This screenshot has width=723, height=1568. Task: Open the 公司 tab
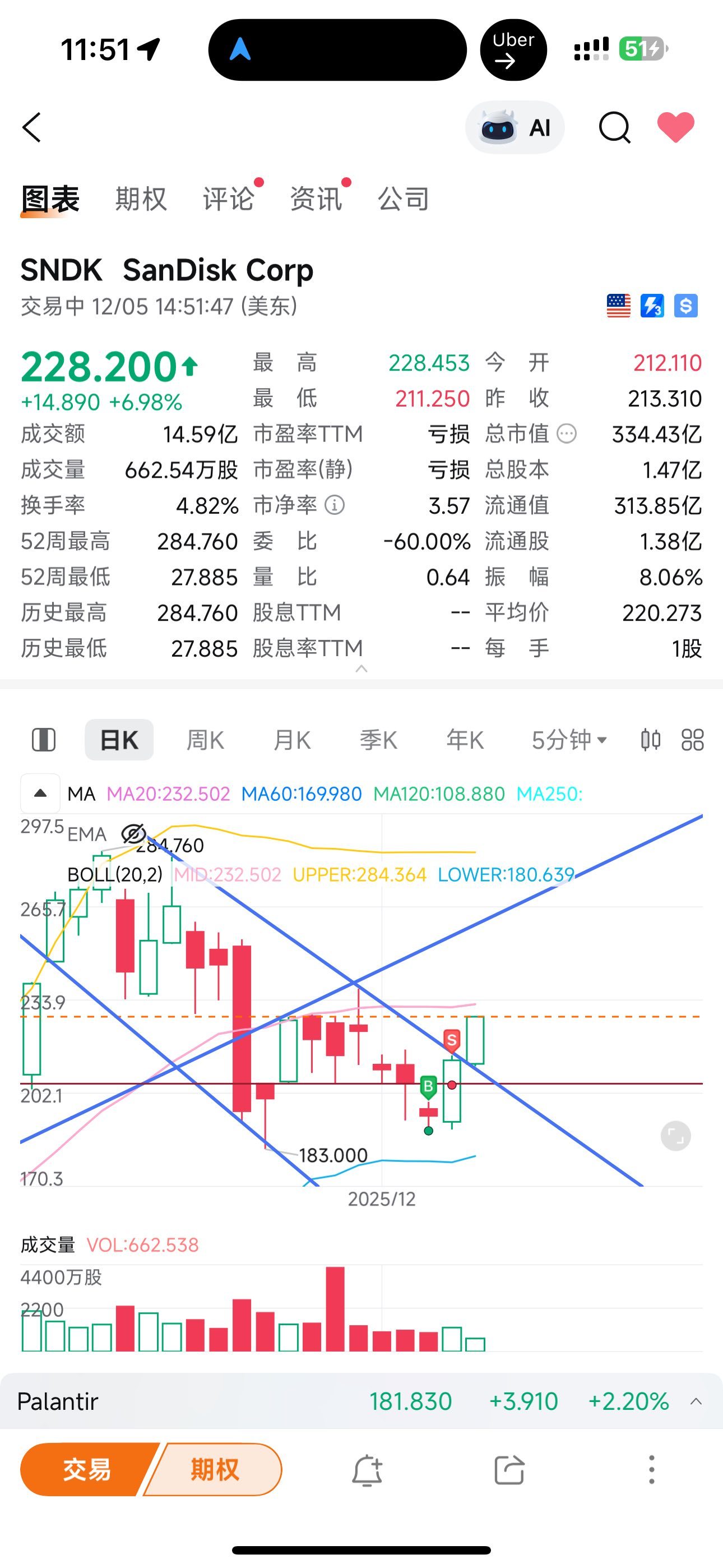click(404, 199)
